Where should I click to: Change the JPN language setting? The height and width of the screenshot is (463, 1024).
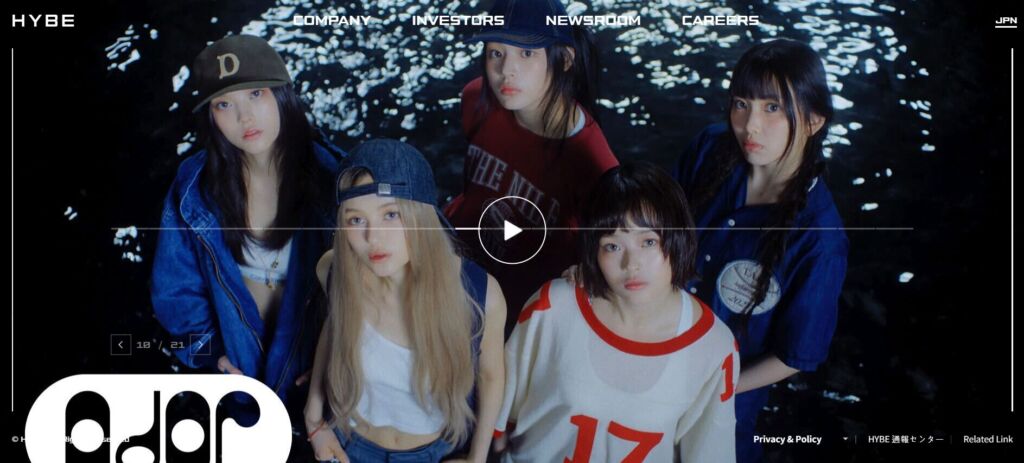tap(1005, 21)
